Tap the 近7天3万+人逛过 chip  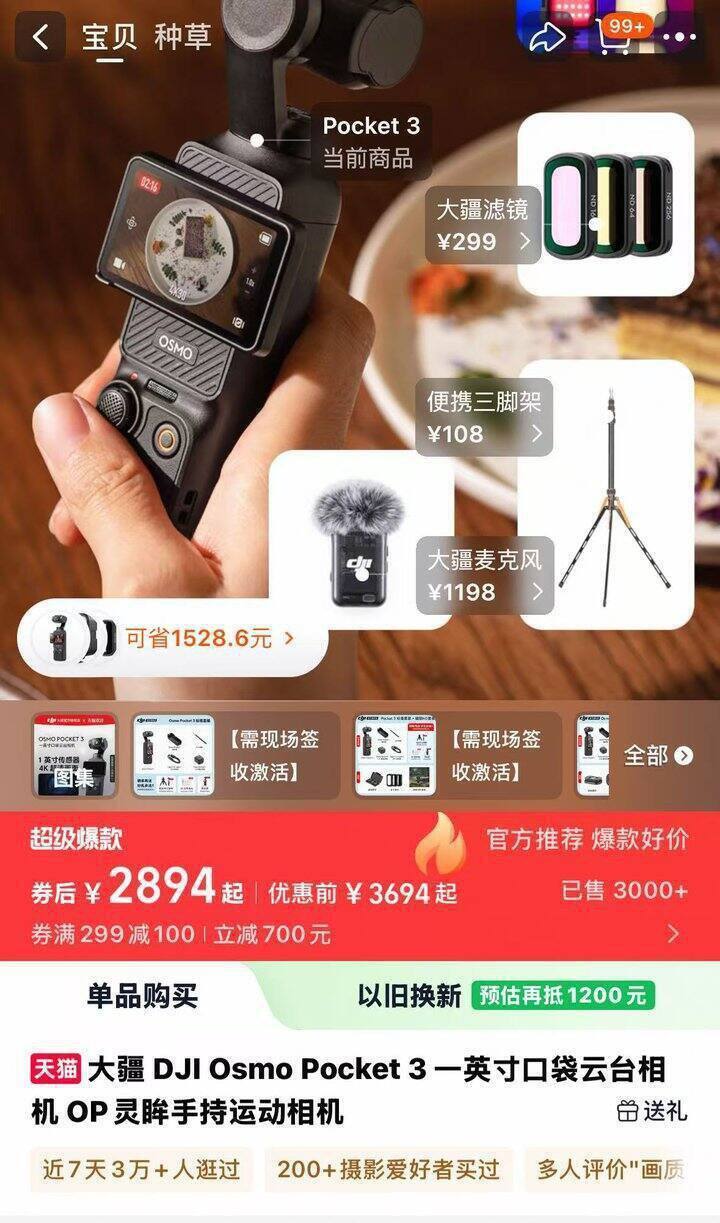pyautogui.click(x=141, y=1169)
